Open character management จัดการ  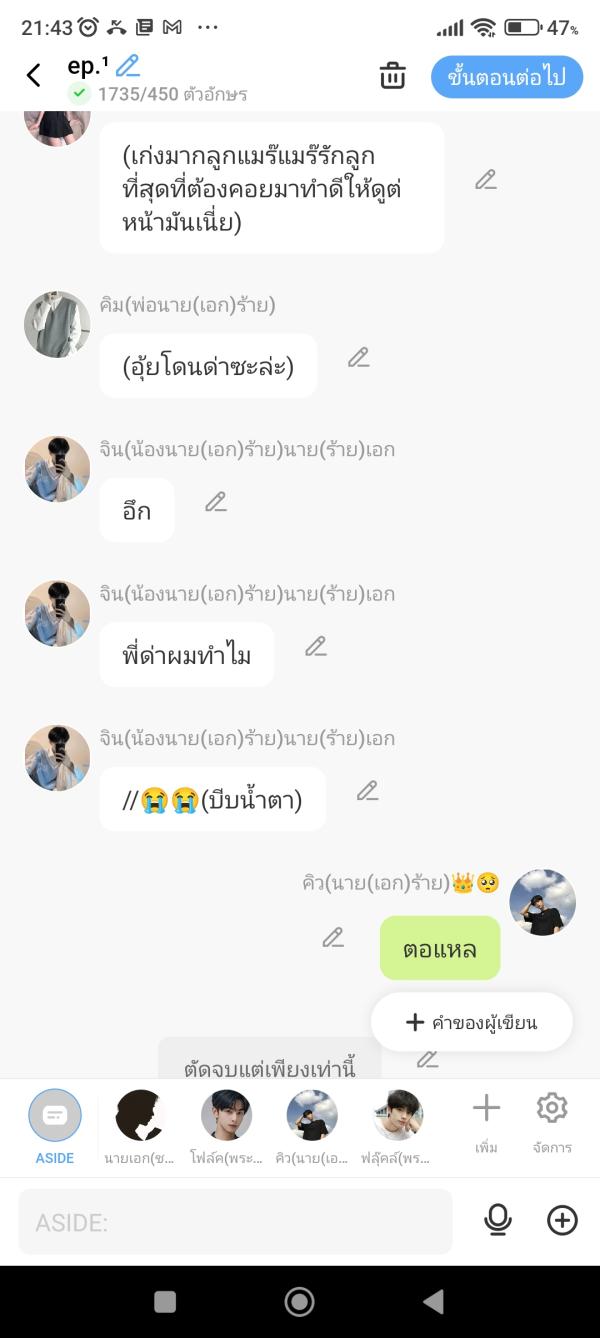[x=552, y=1118]
